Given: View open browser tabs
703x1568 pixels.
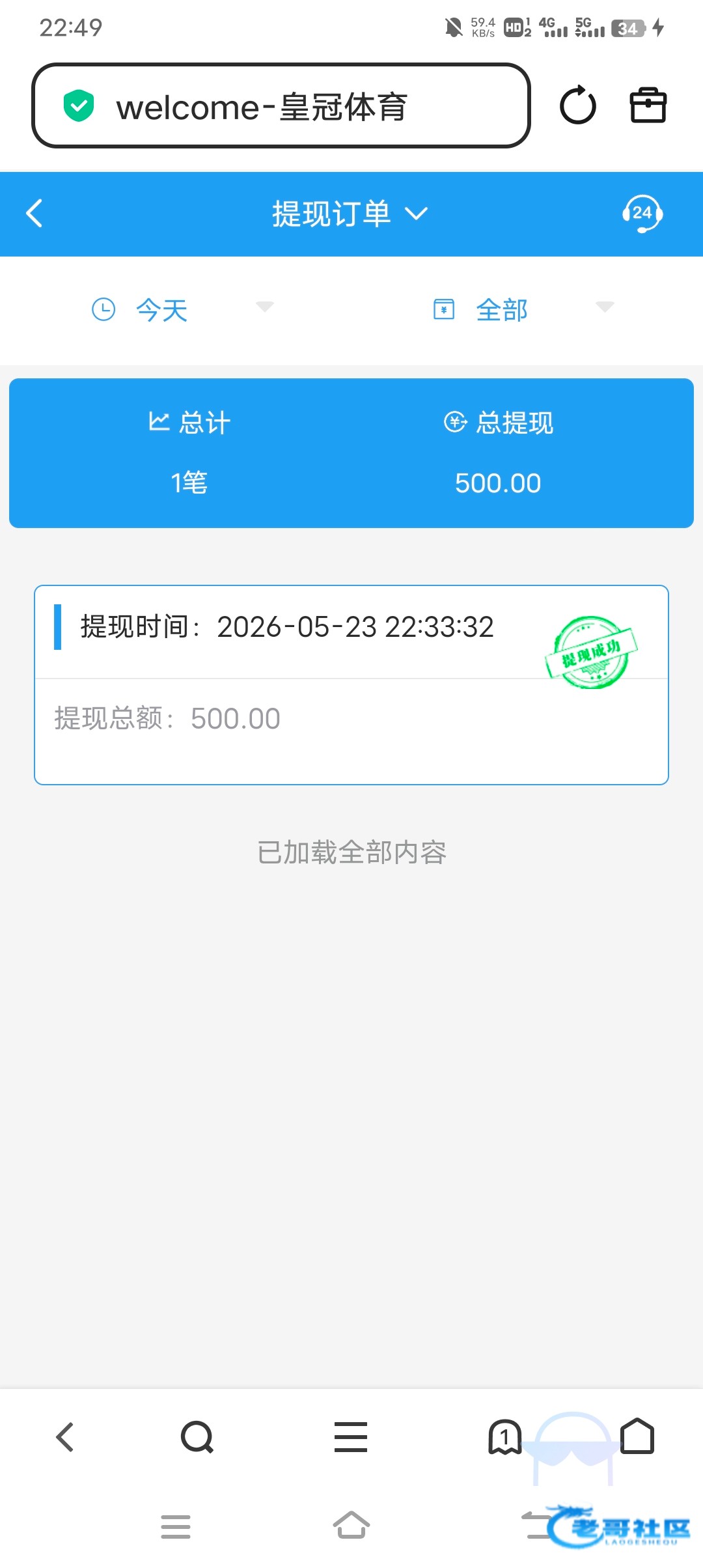Looking at the screenshot, I should click(504, 1437).
